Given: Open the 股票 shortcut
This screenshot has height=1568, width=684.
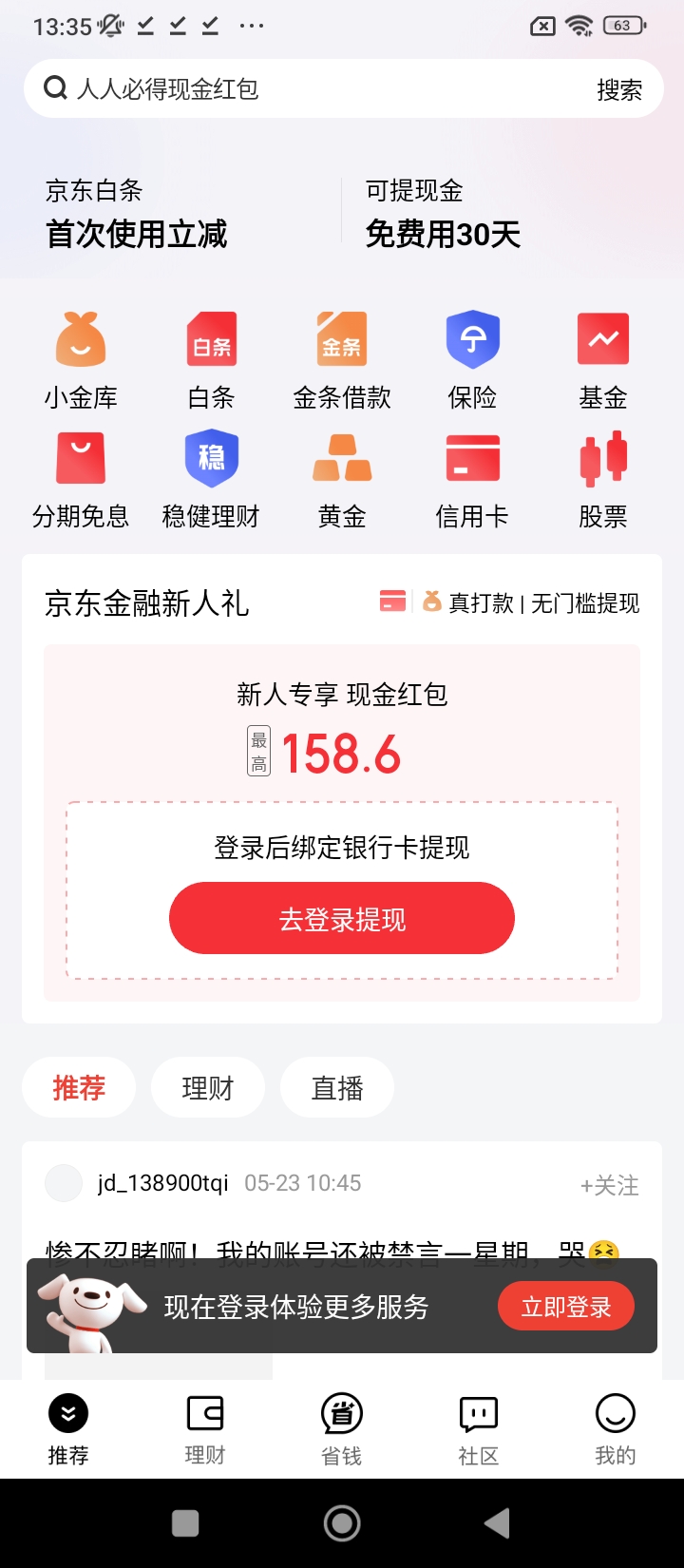Looking at the screenshot, I should point(602,478).
